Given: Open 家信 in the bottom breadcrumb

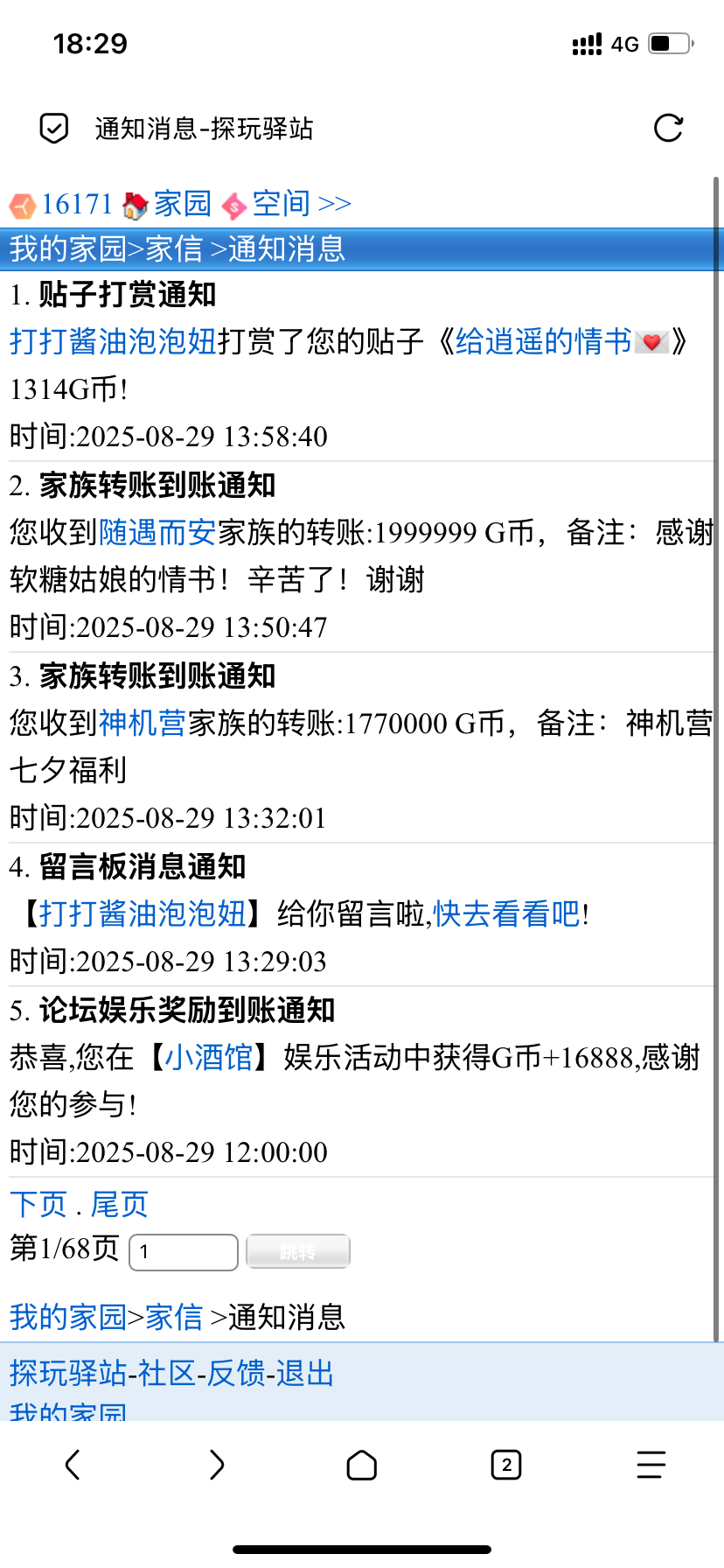Looking at the screenshot, I should [x=174, y=1316].
